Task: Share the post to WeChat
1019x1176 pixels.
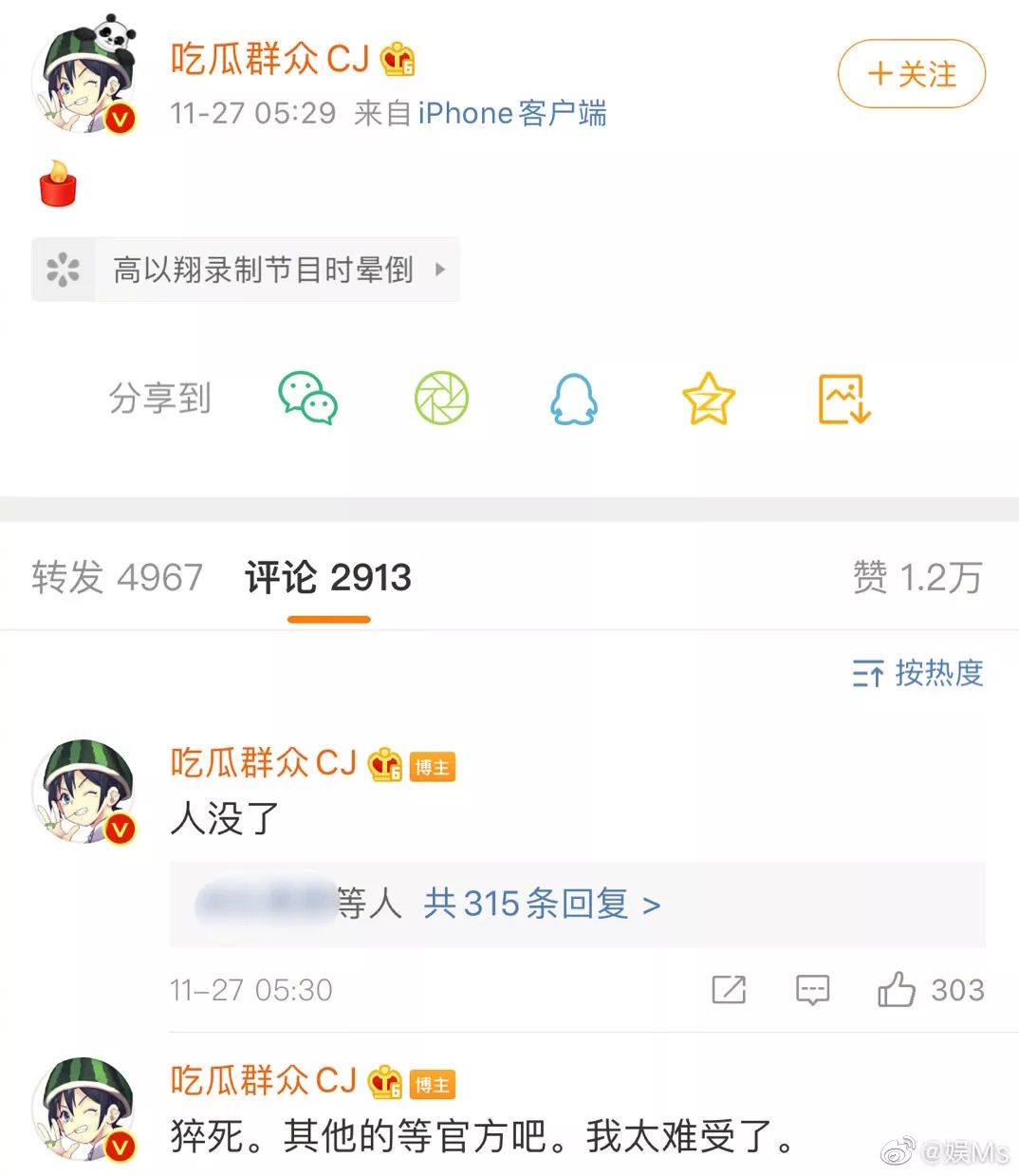Action: [x=307, y=399]
